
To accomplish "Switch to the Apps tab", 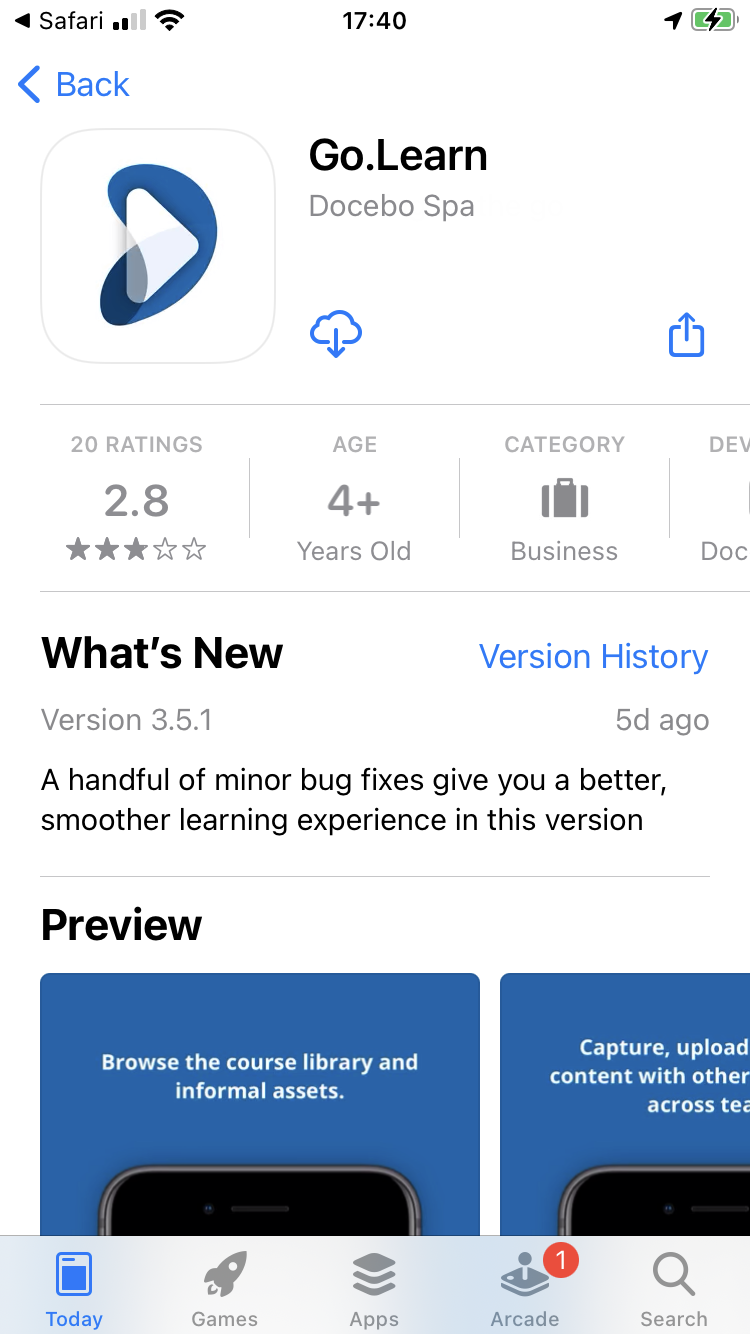I will tap(374, 1290).
